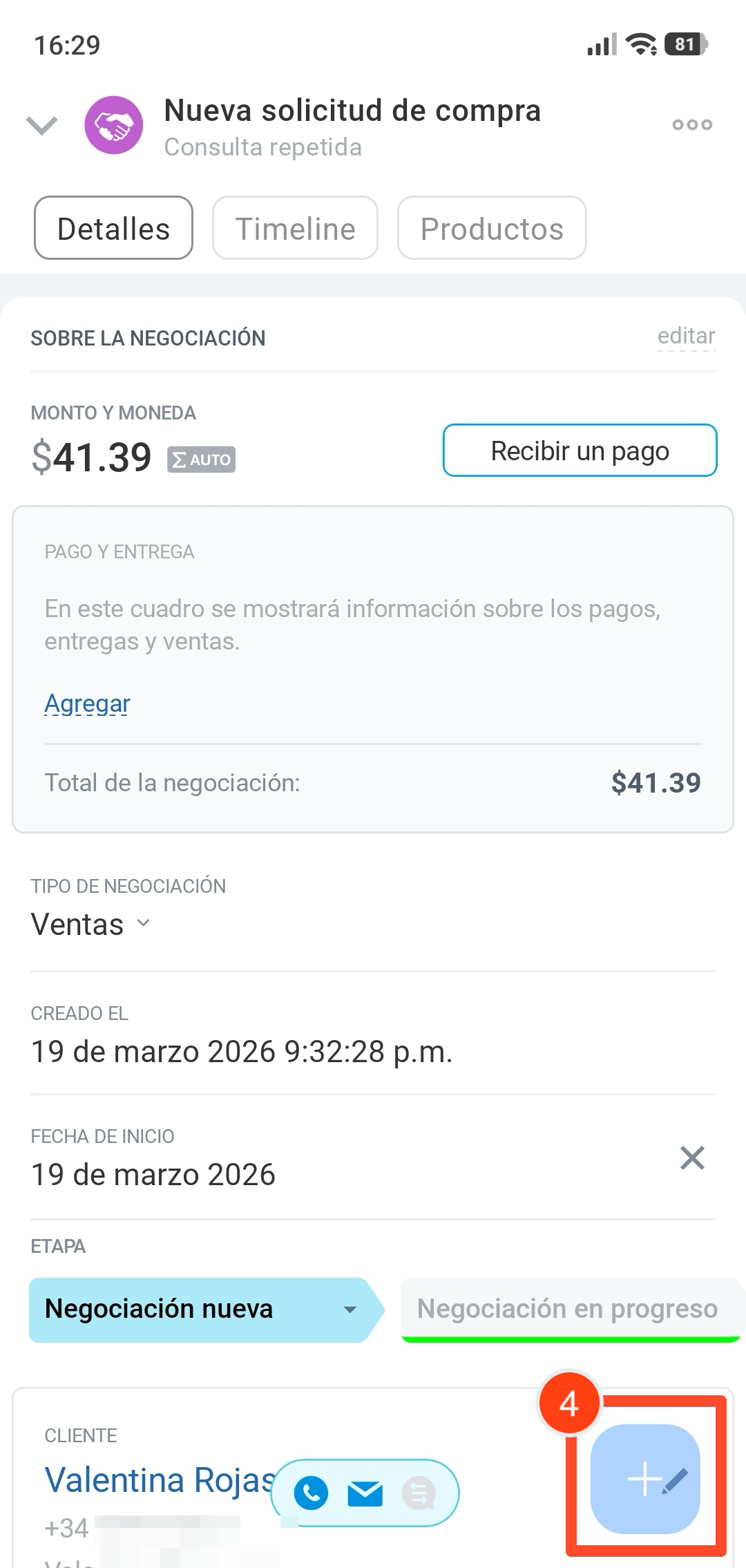This screenshot has width=746, height=1568.
Task: Expand the Ventas deal type dropdown
Action: (x=91, y=925)
